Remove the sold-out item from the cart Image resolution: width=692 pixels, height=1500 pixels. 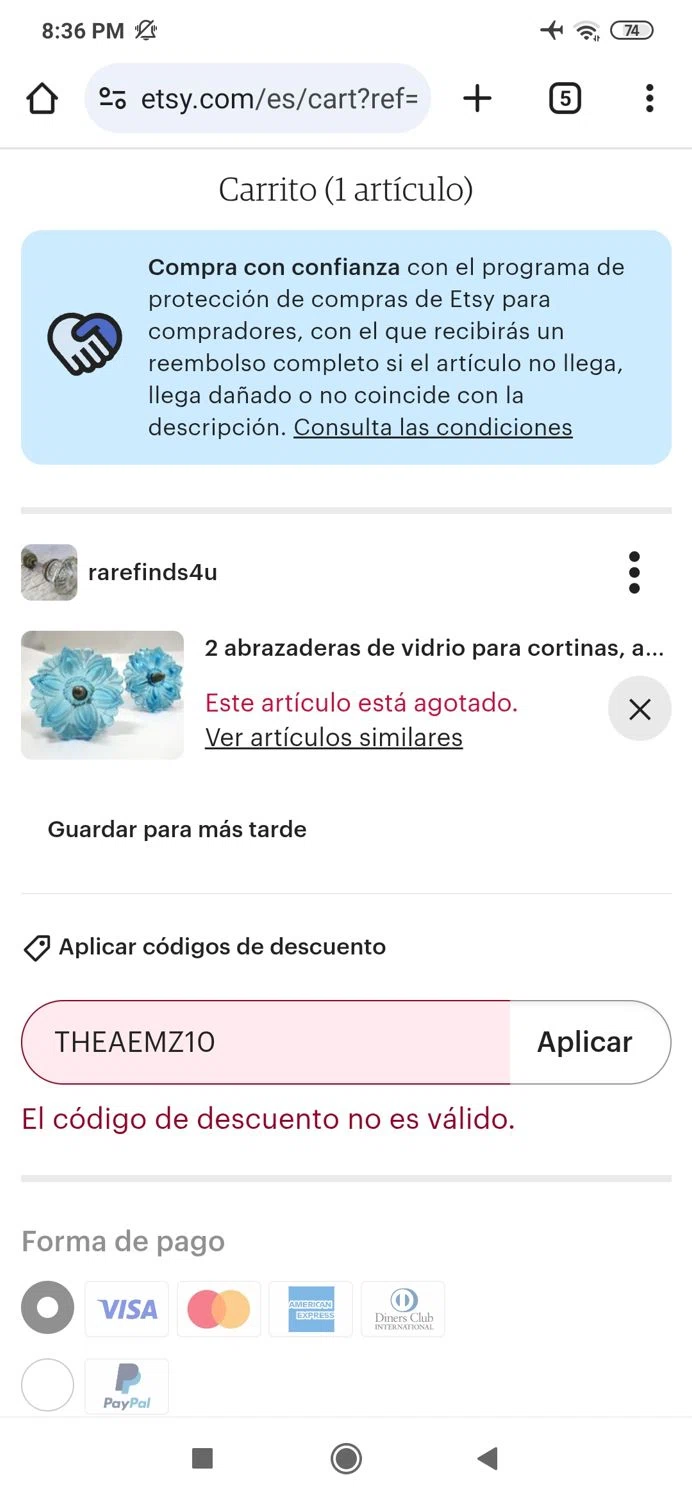point(639,709)
